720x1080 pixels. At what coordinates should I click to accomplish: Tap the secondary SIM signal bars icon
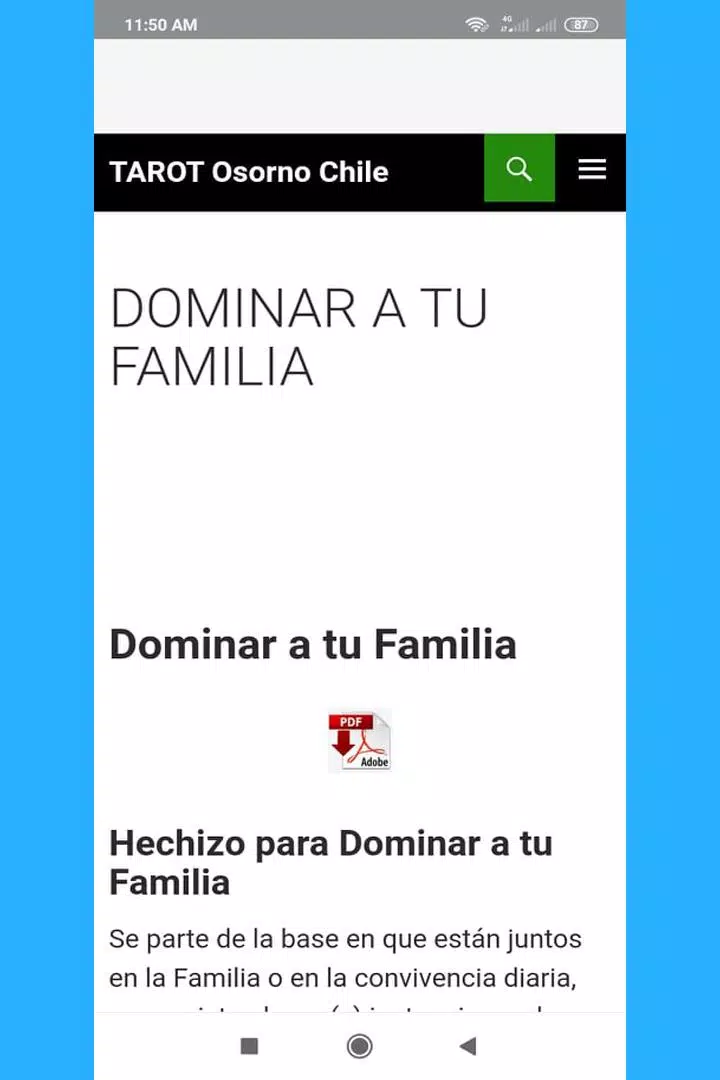click(548, 24)
